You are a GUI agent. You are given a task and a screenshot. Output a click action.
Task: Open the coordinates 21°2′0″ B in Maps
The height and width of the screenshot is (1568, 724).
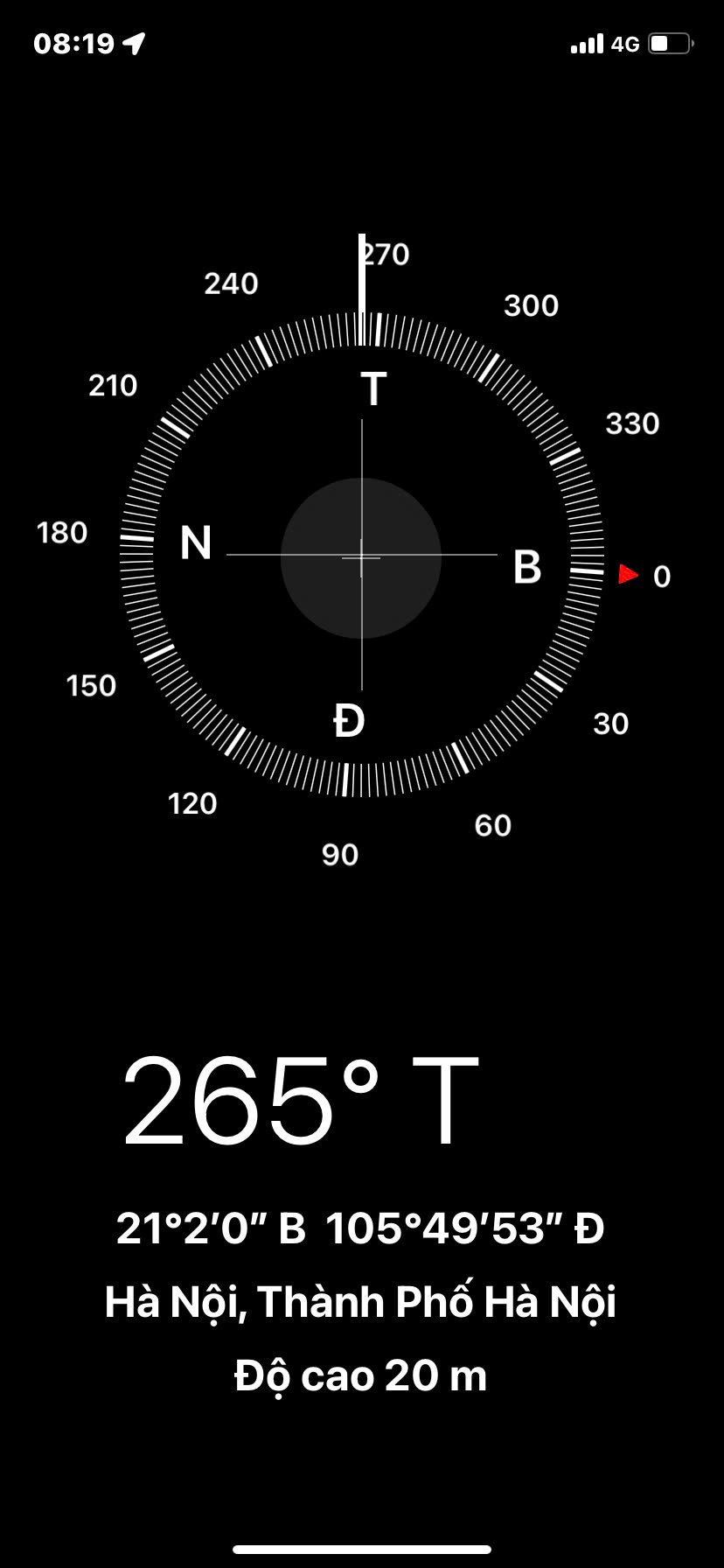click(212, 1228)
